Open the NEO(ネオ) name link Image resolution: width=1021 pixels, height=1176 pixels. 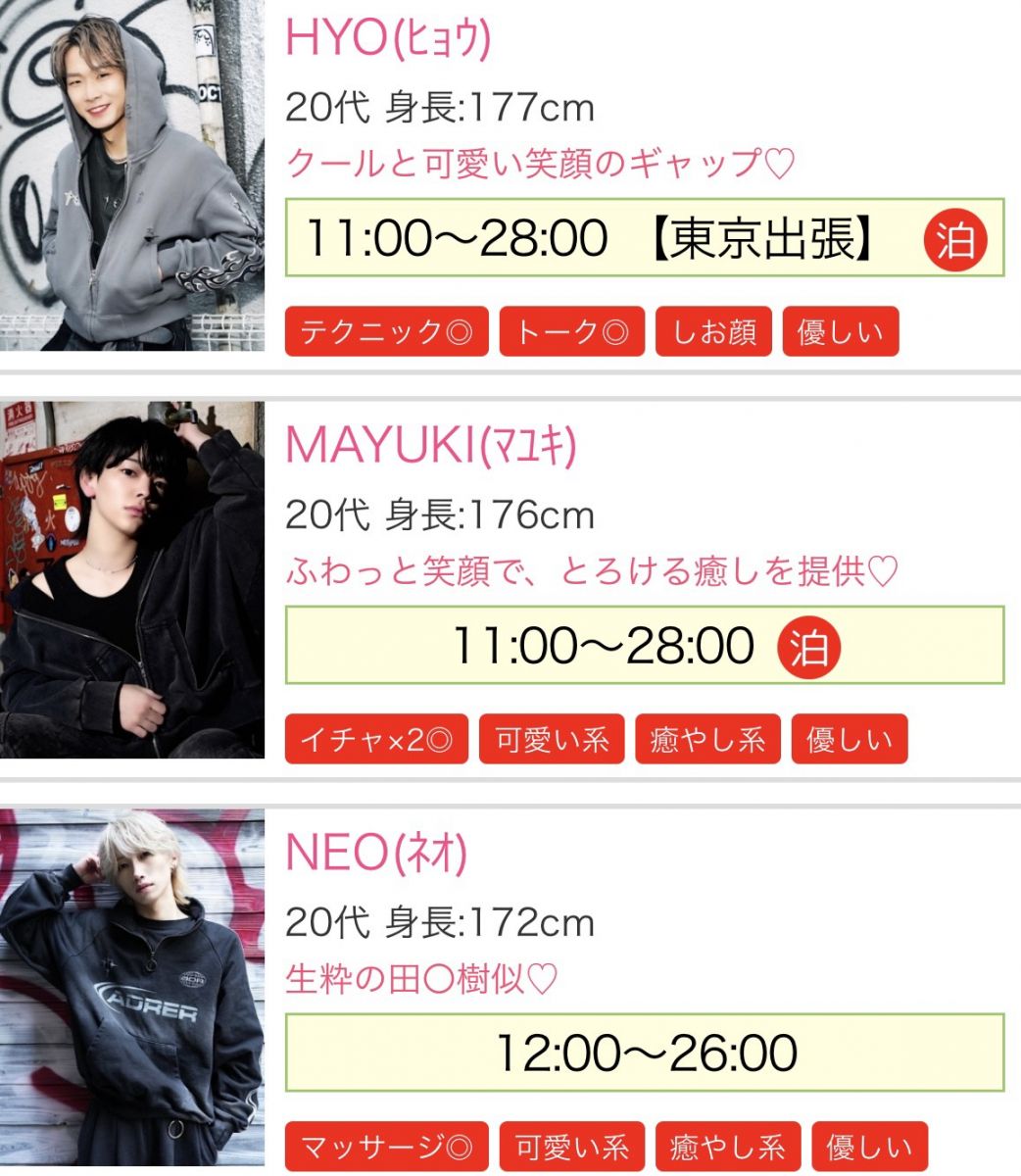(376, 854)
